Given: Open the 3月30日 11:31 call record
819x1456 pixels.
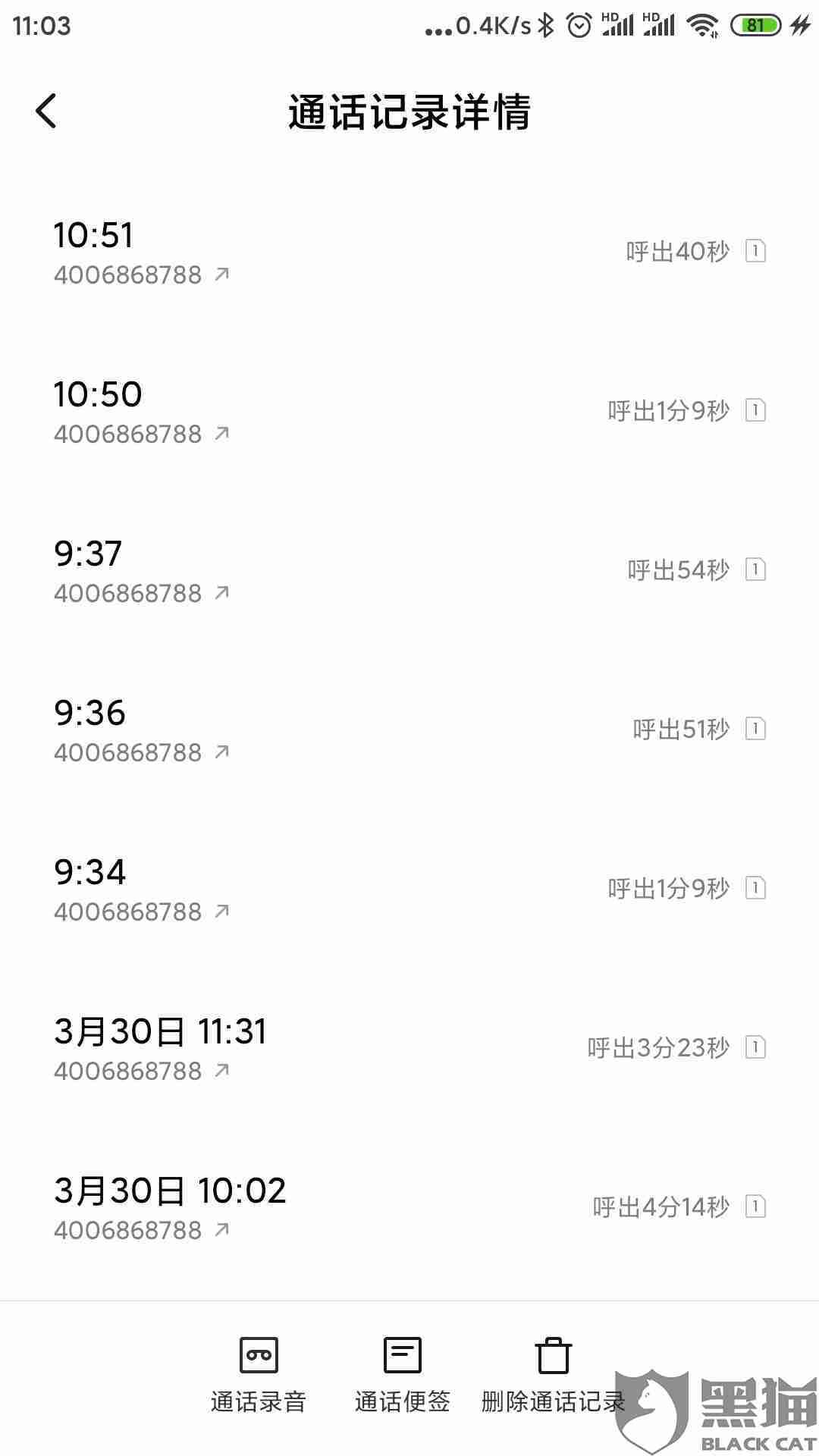Looking at the screenshot, I should click(x=409, y=1049).
